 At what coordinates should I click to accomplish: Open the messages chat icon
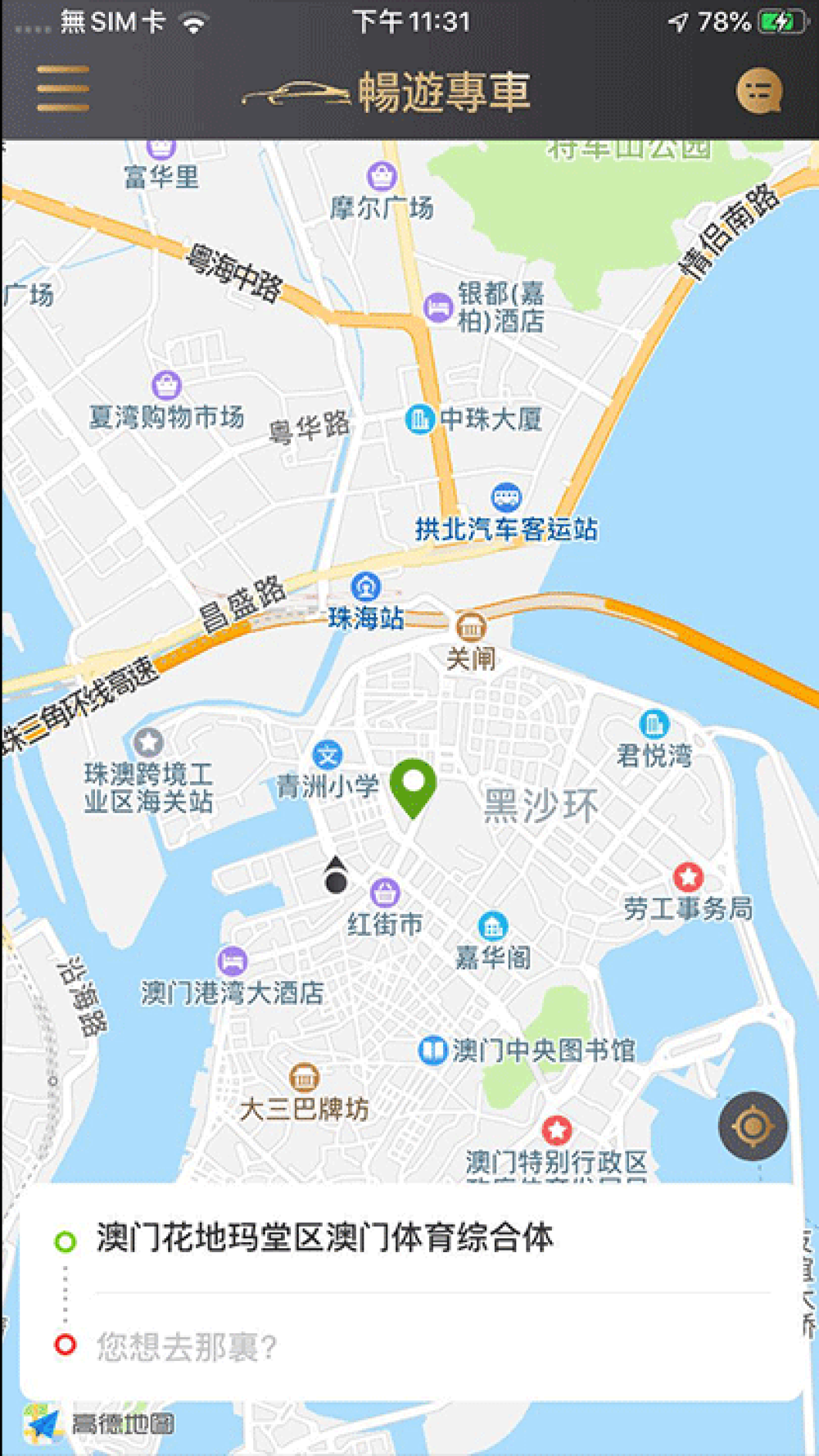758,91
